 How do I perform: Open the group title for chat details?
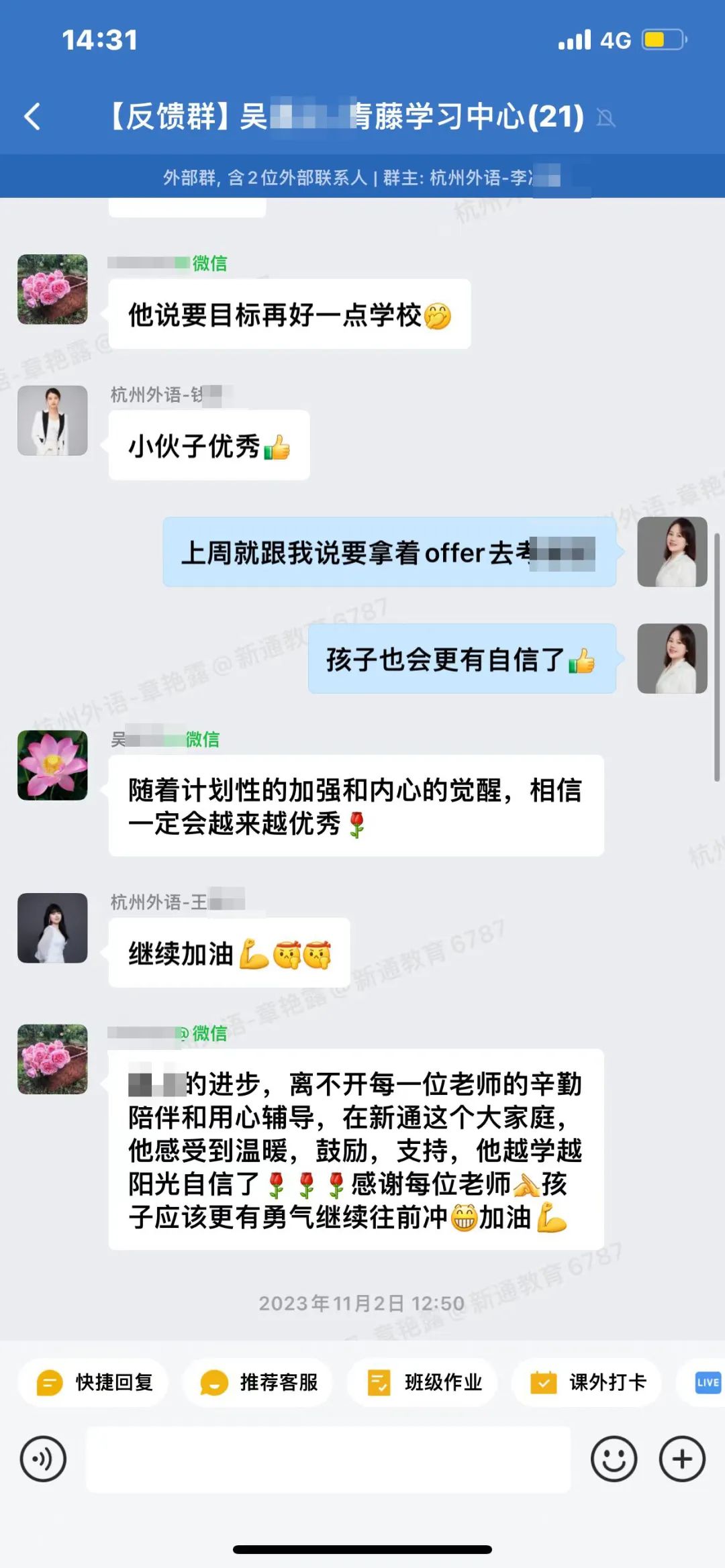[x=346, y=117]
